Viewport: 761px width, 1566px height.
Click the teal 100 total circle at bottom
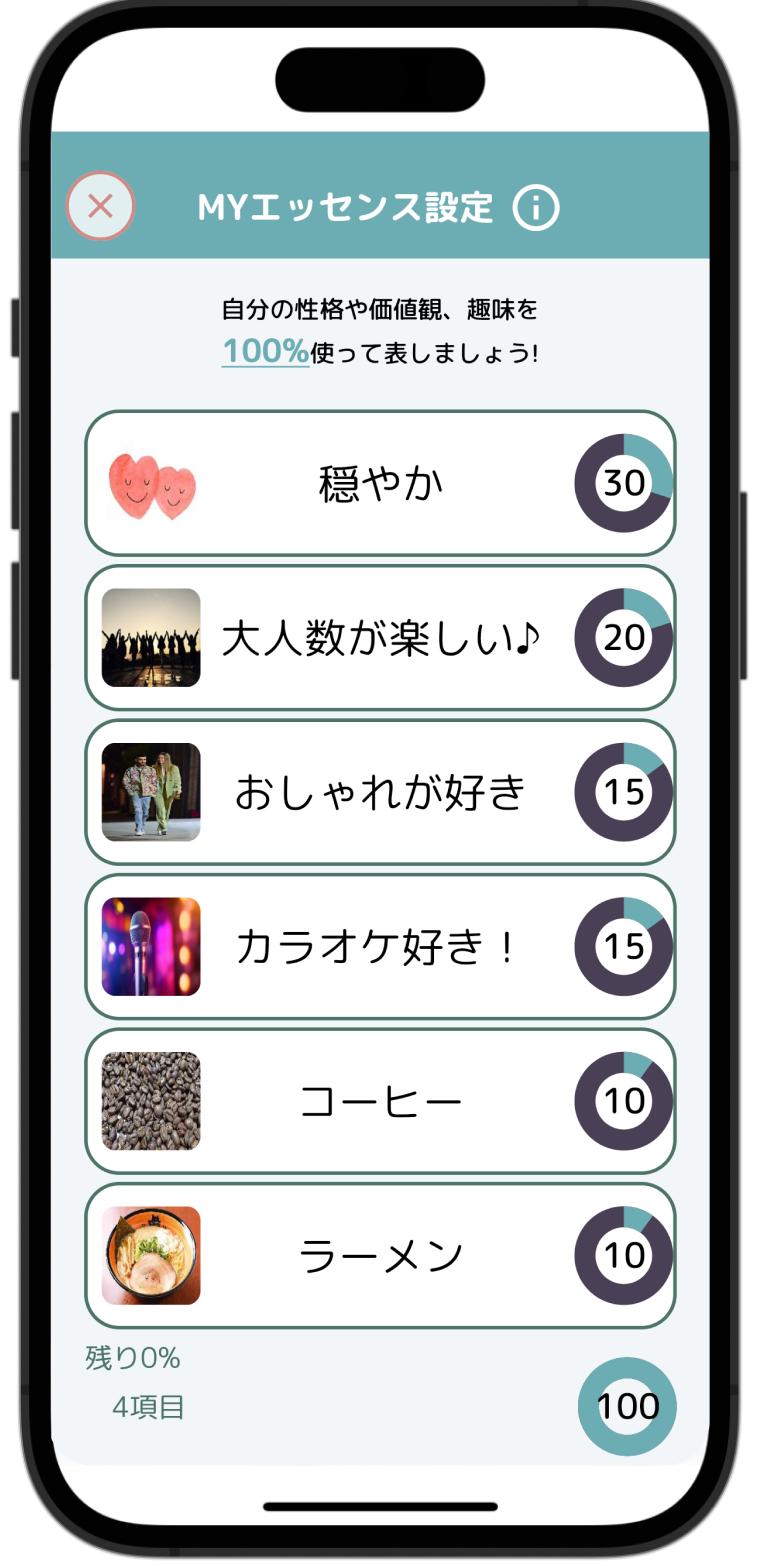coord(627,1405)
